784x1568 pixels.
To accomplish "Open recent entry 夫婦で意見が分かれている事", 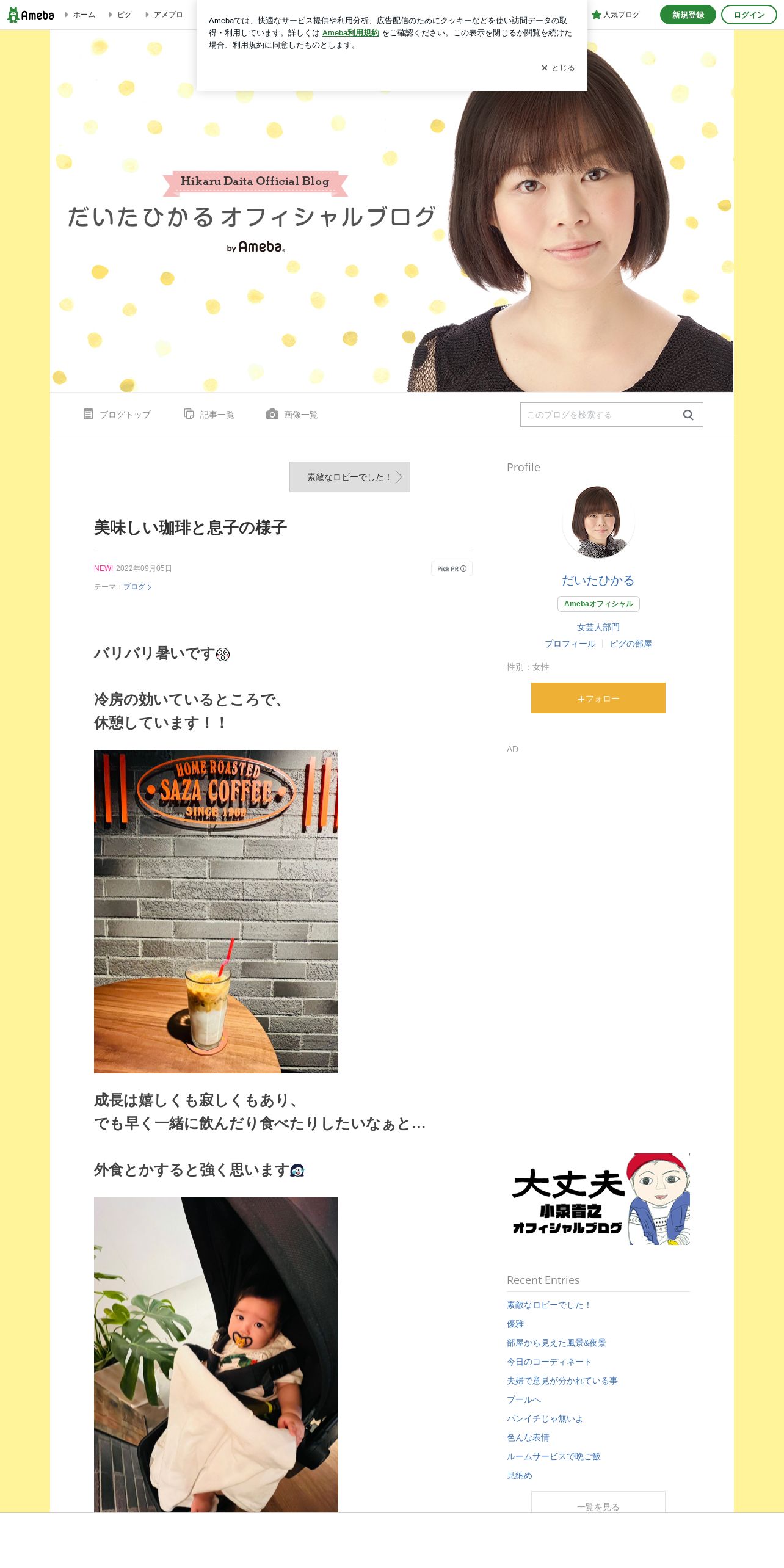I will pos(562,1381).
